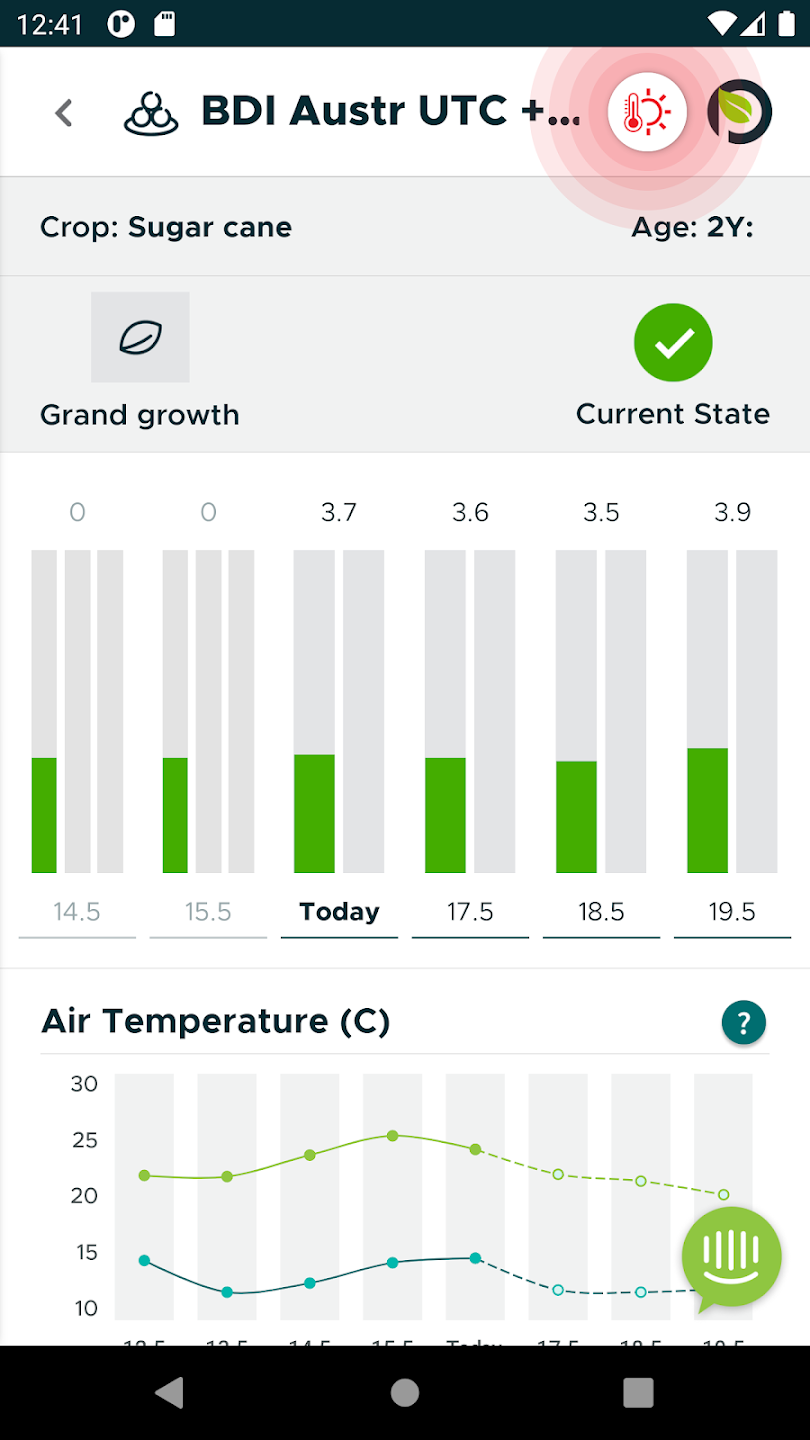Viewport: 810px width, 1440px height.
Task: Tap the green leaf profile icon
Action: click(740, 112)
